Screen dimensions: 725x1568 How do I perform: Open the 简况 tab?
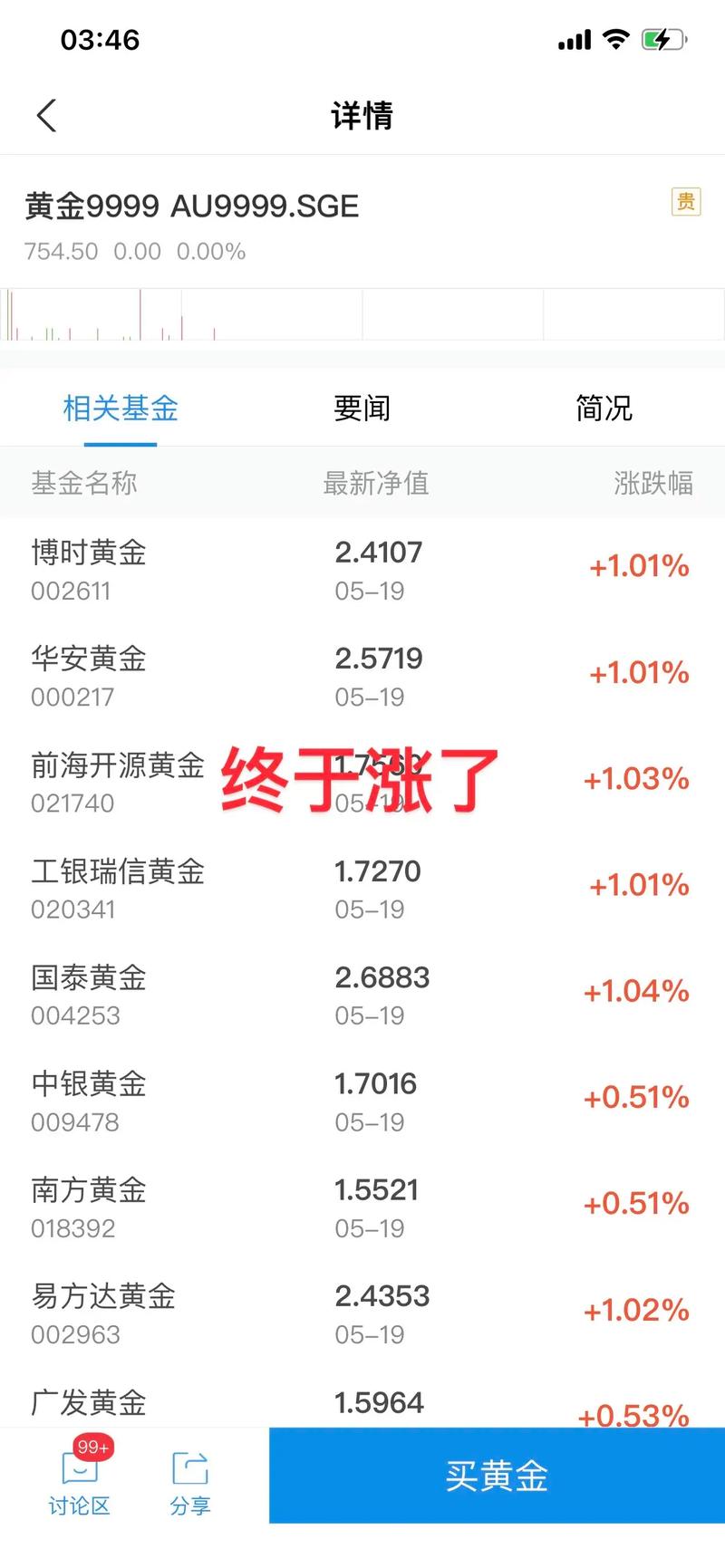(603, 408)
